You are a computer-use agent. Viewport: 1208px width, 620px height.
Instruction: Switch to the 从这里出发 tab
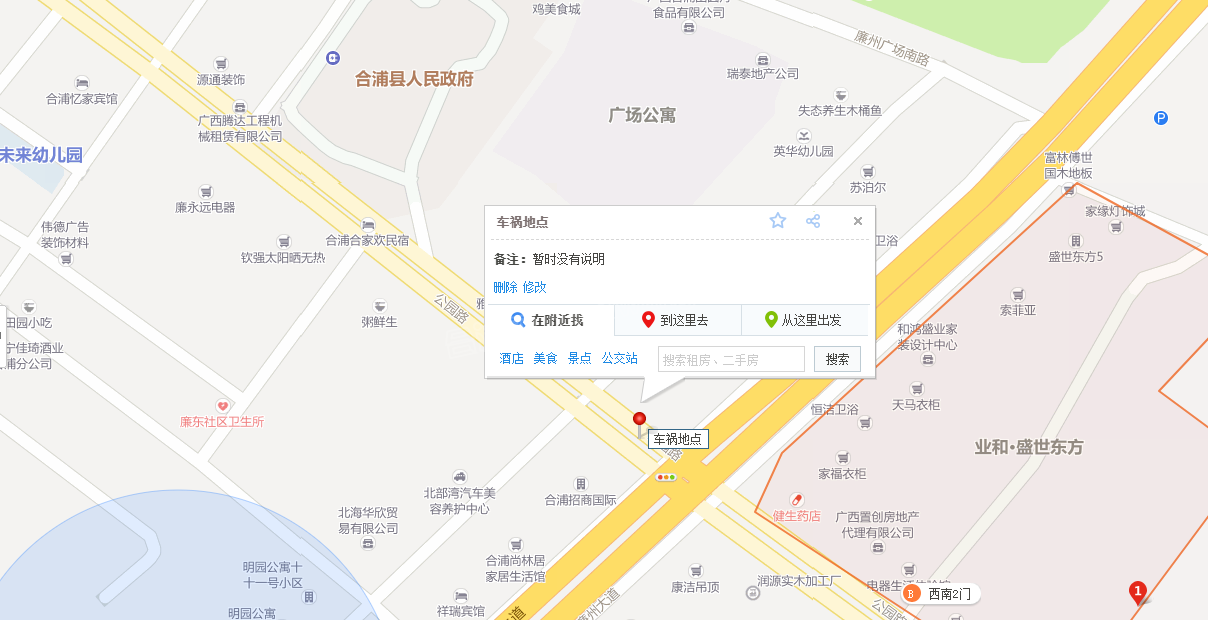tap(804, 320)
